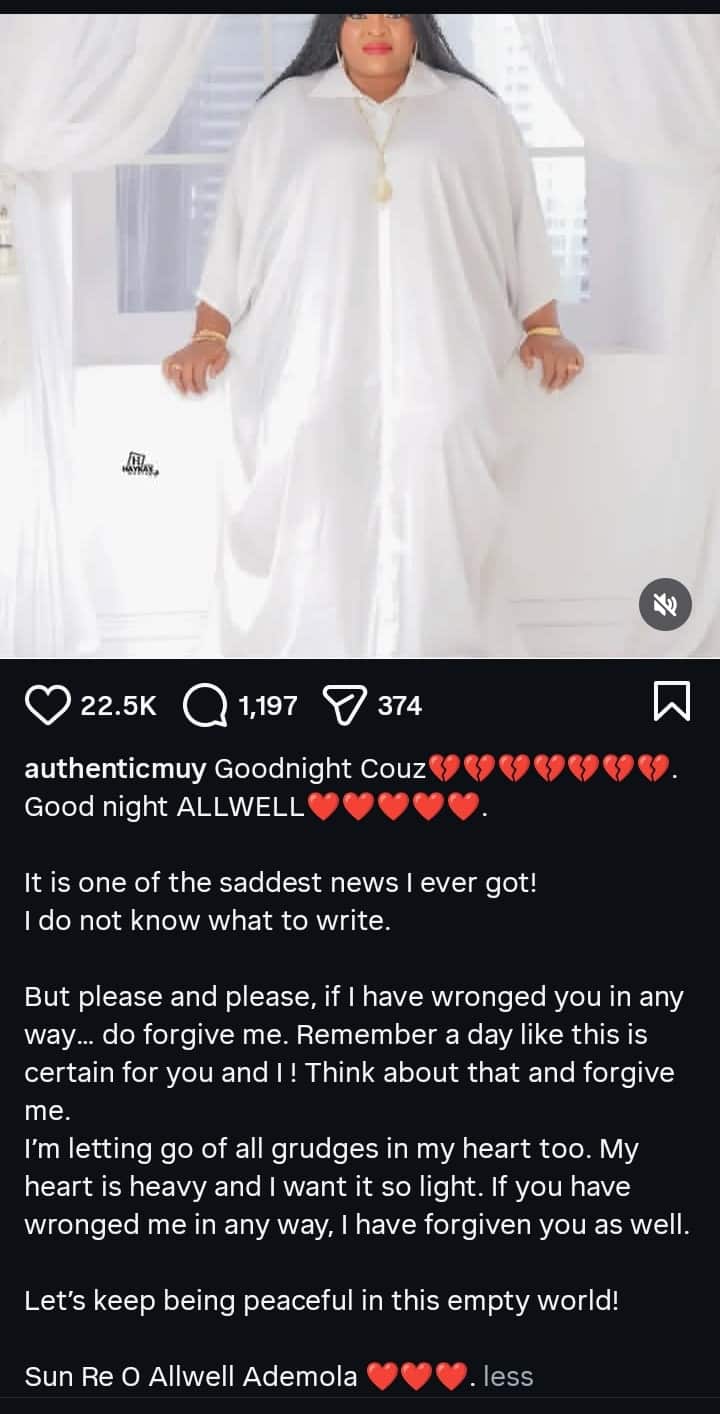Save the post with the bookmark icon

click(674, 701)
